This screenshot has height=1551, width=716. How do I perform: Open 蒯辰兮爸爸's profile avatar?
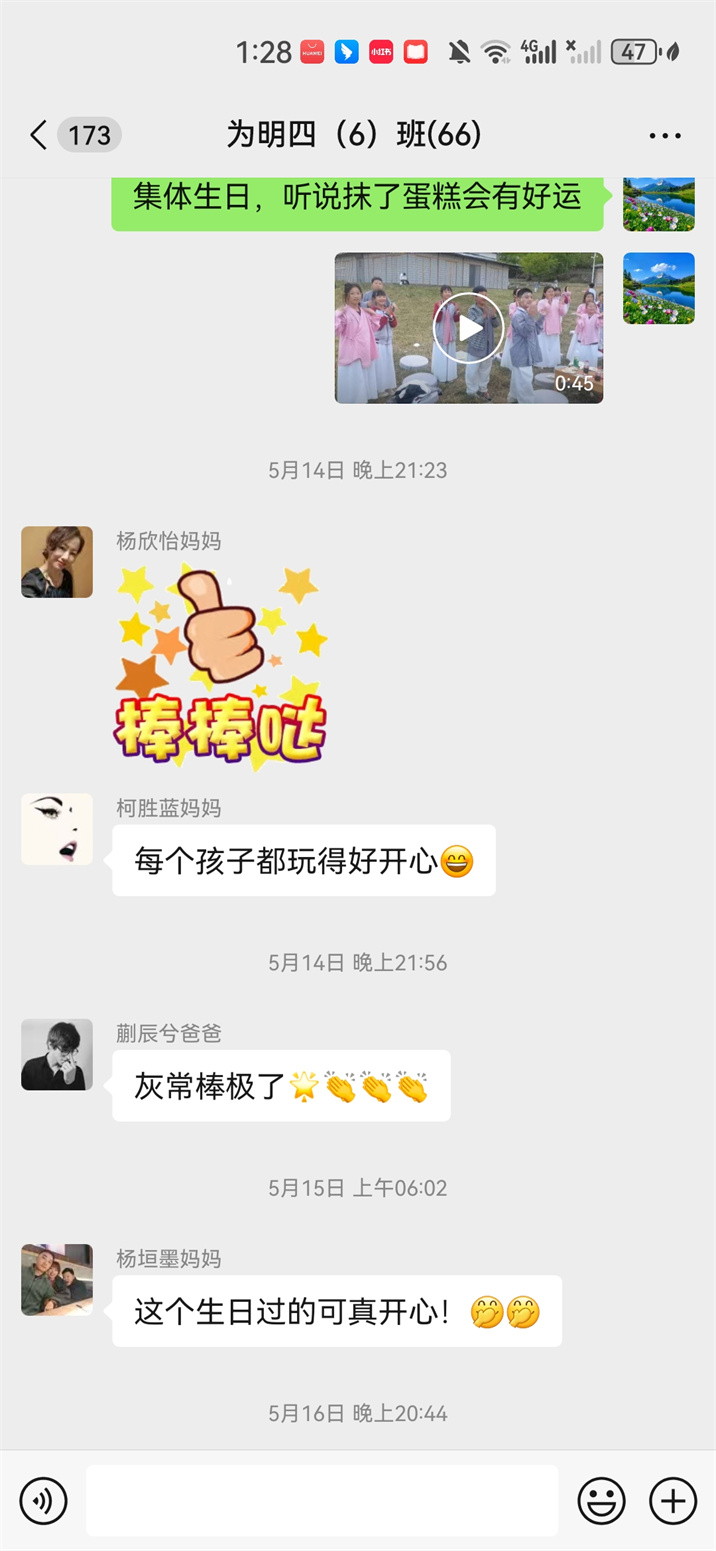coord(57,1054)
